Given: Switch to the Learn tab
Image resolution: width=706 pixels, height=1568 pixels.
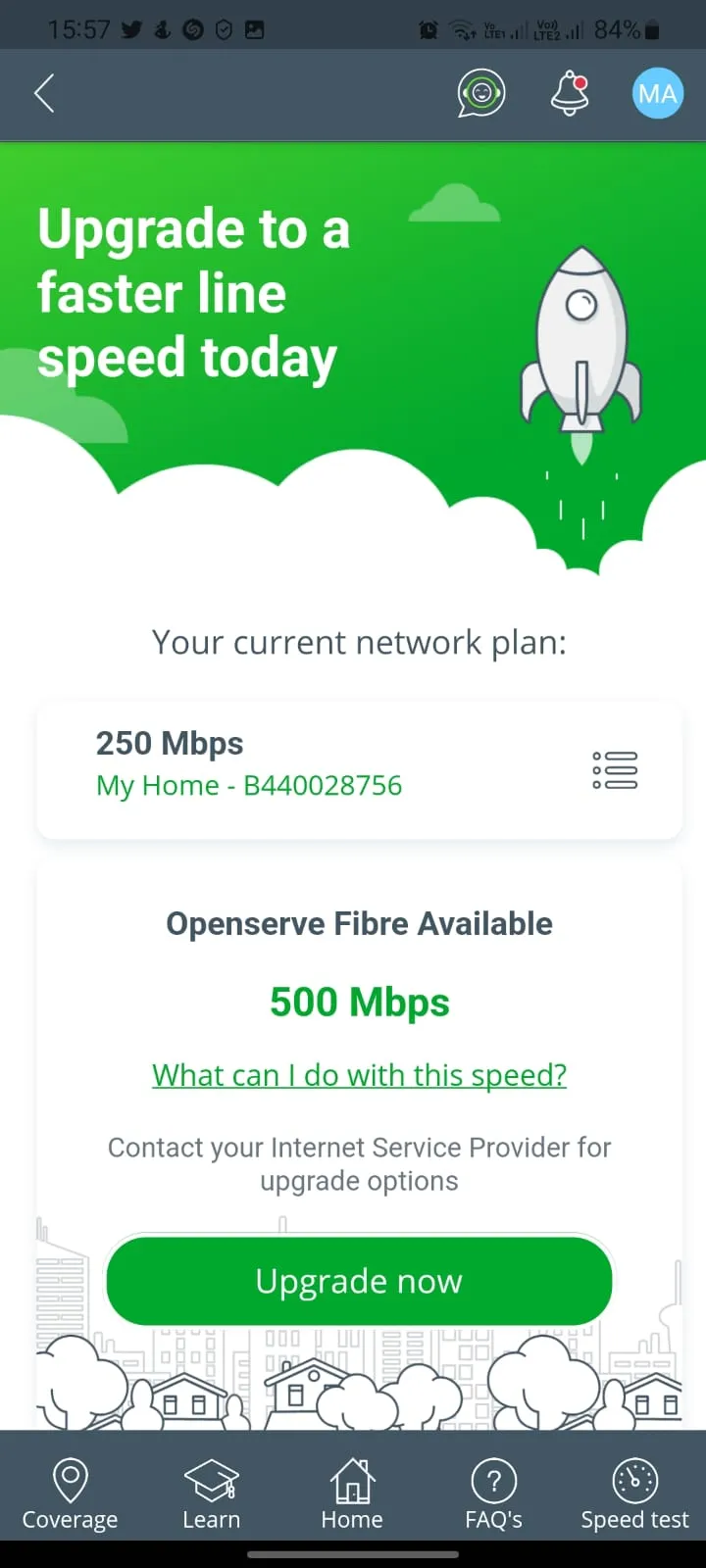Looking at the screenshot, I should 211,1494.
